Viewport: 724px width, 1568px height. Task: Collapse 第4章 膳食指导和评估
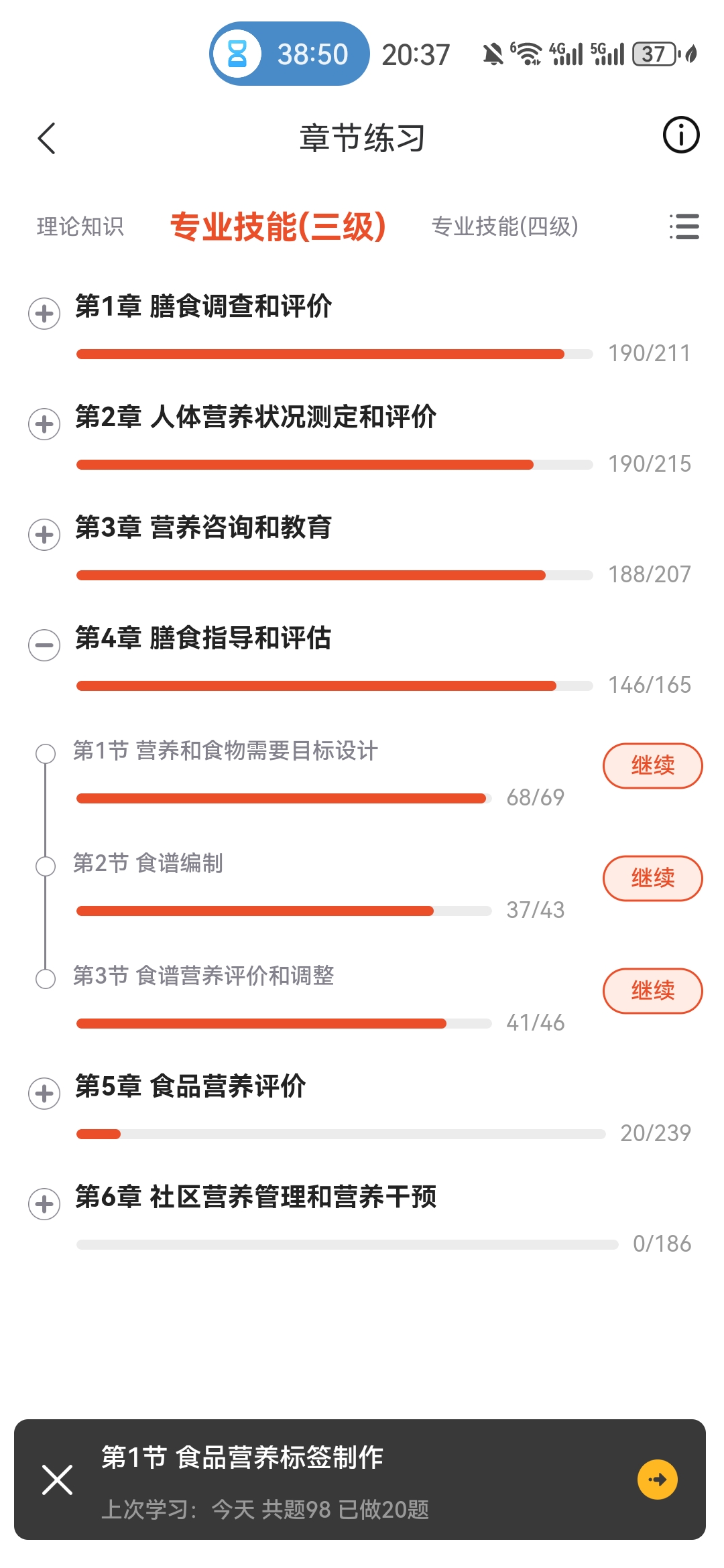click(44, 645)
